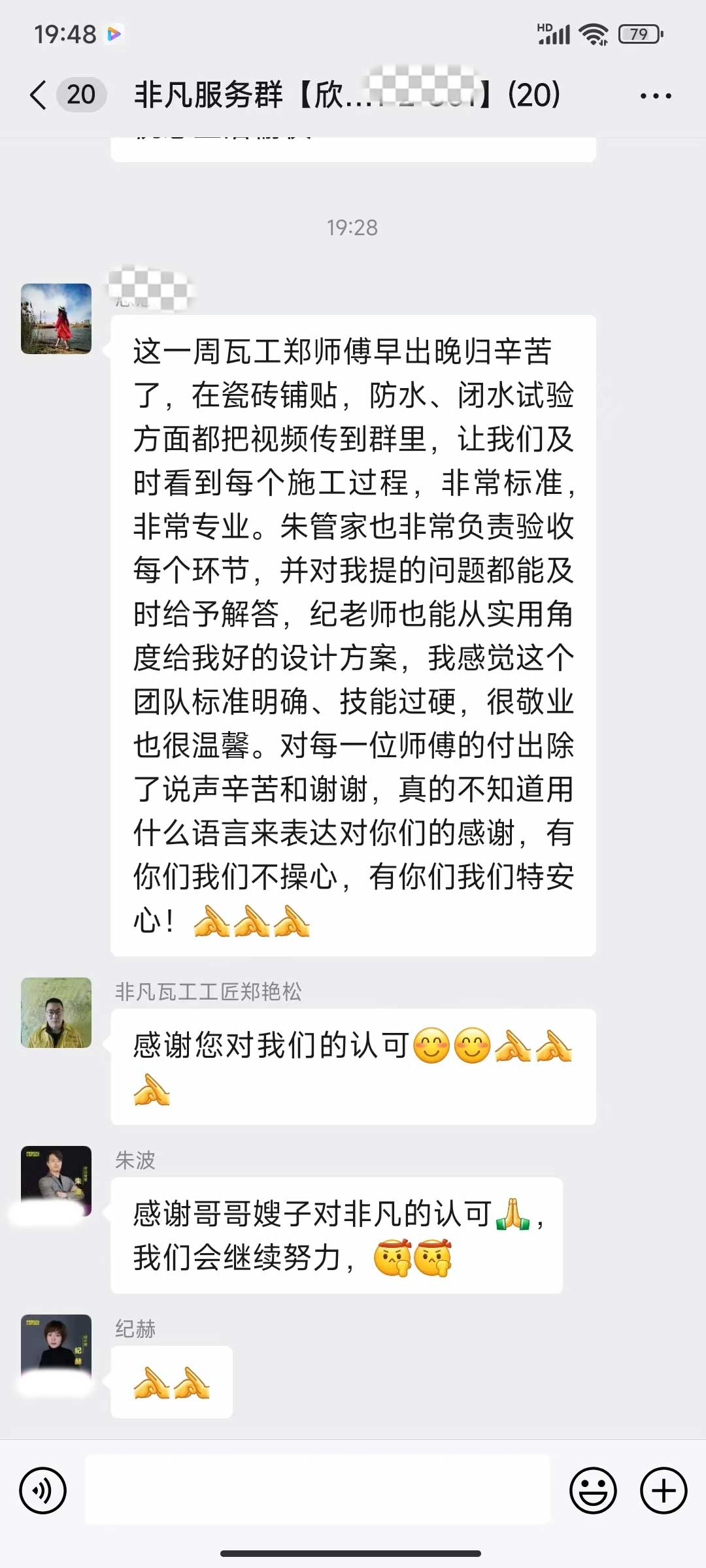The height and width of the screenshot is (1568, 706).
Task: View 非凡瓦工工匠郑艳松's profile avatar
Action: 56,1013
